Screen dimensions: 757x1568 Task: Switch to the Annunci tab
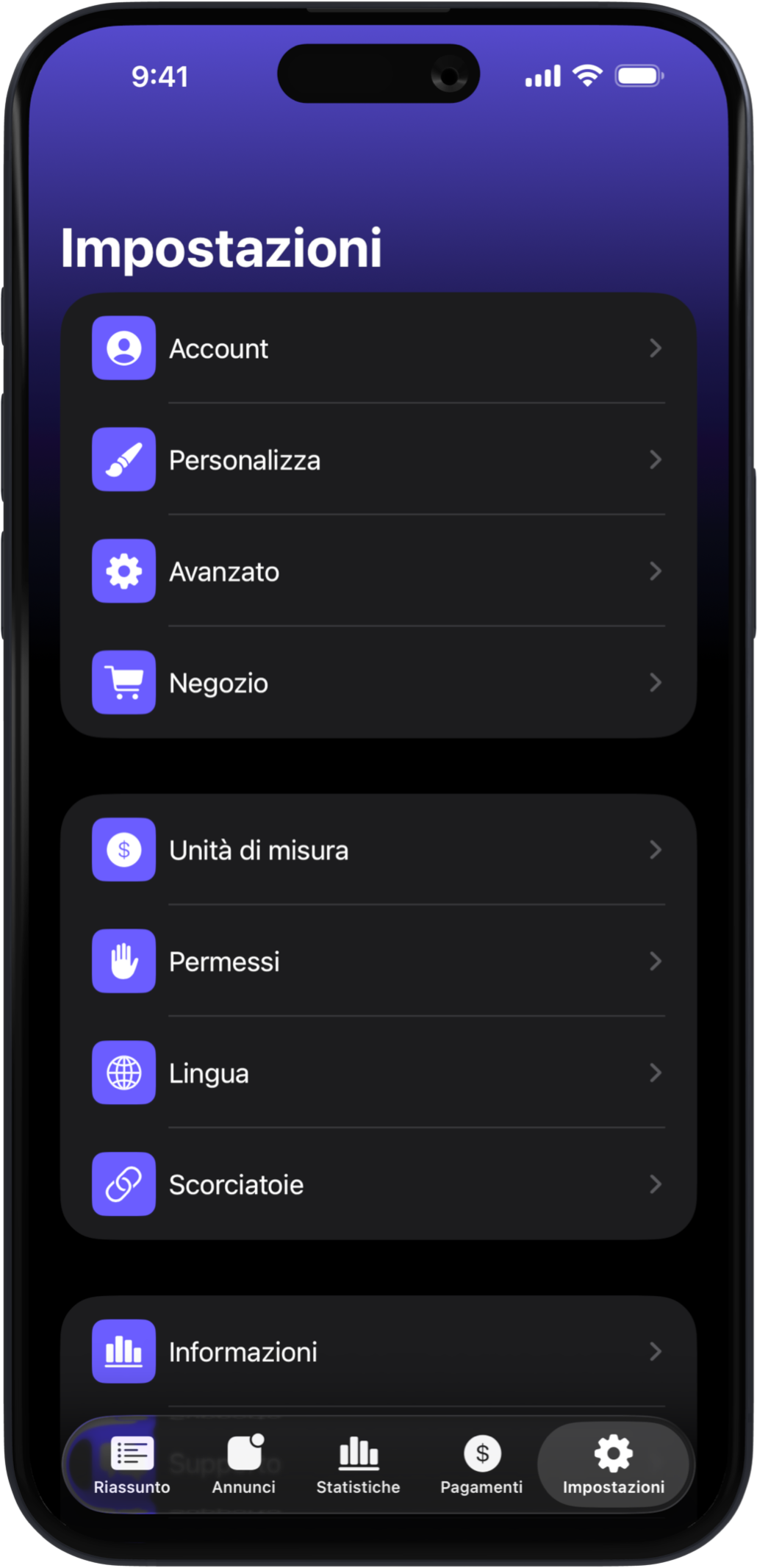click(x=244, y=1465)
